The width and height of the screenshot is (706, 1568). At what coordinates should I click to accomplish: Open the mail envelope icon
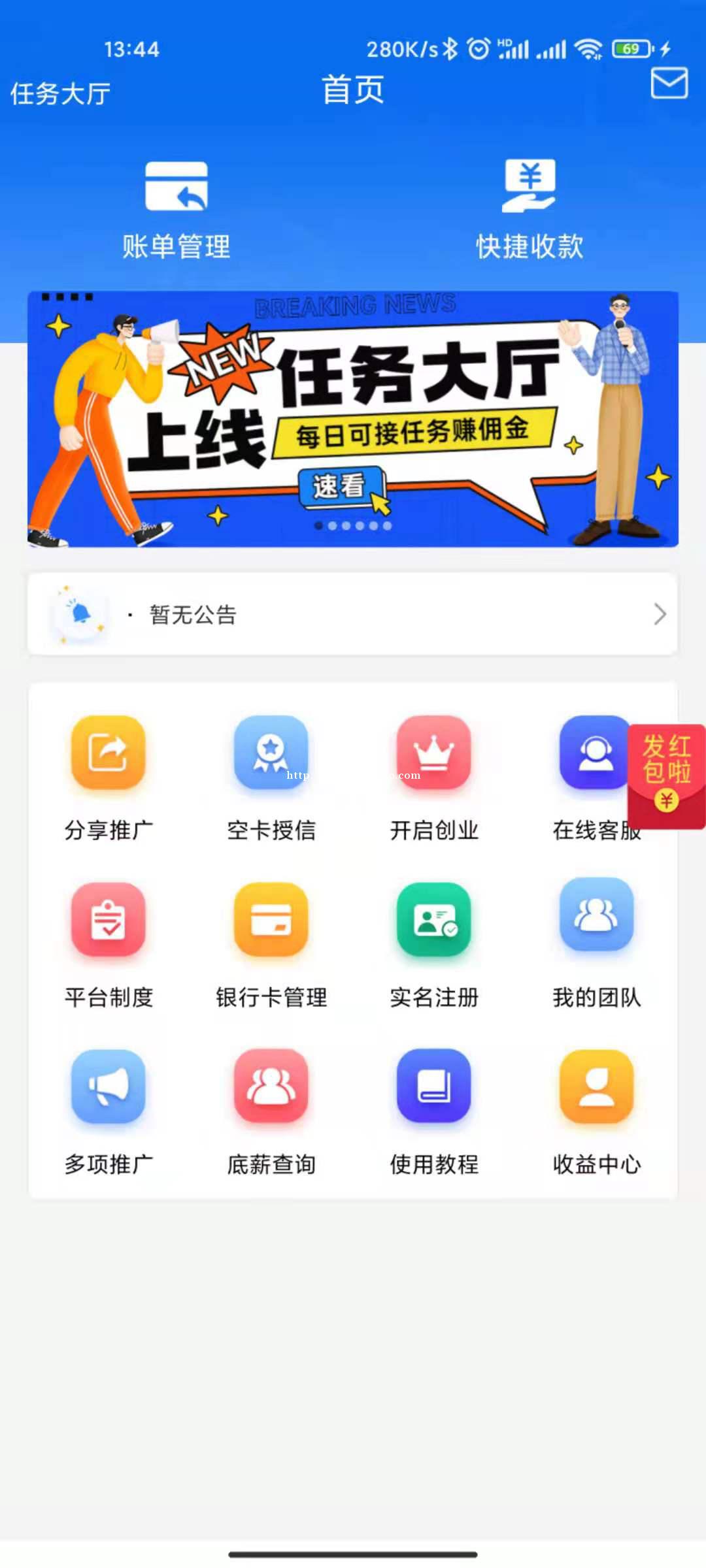pyautogui.click(x=669, y=83)
